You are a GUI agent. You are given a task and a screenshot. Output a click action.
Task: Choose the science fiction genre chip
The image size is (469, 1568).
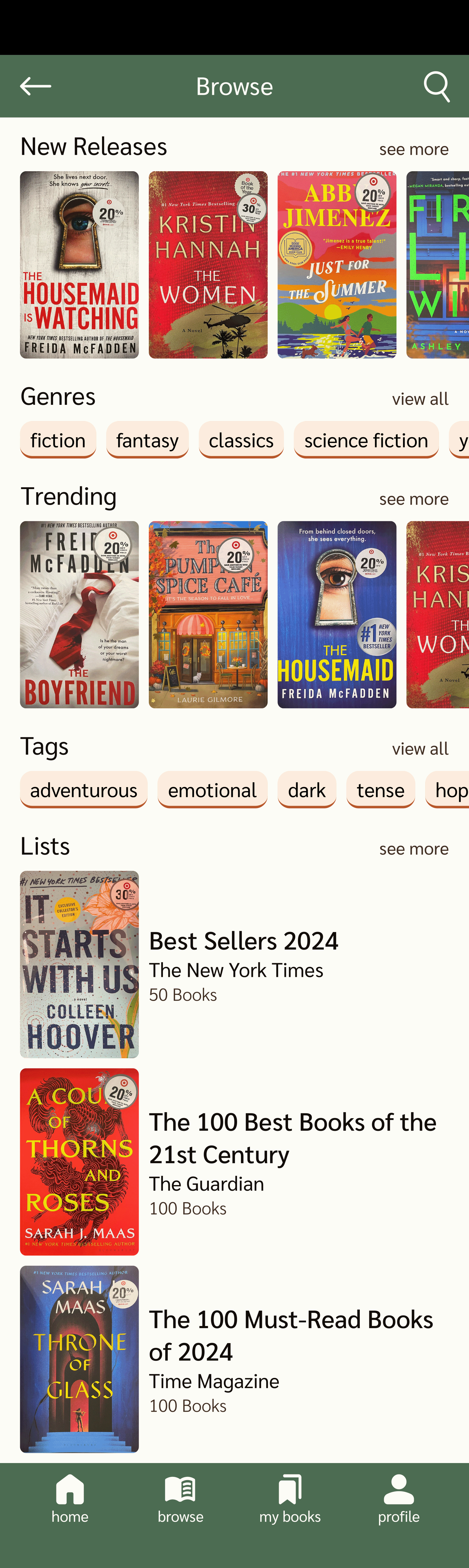[x=366, y=440]
